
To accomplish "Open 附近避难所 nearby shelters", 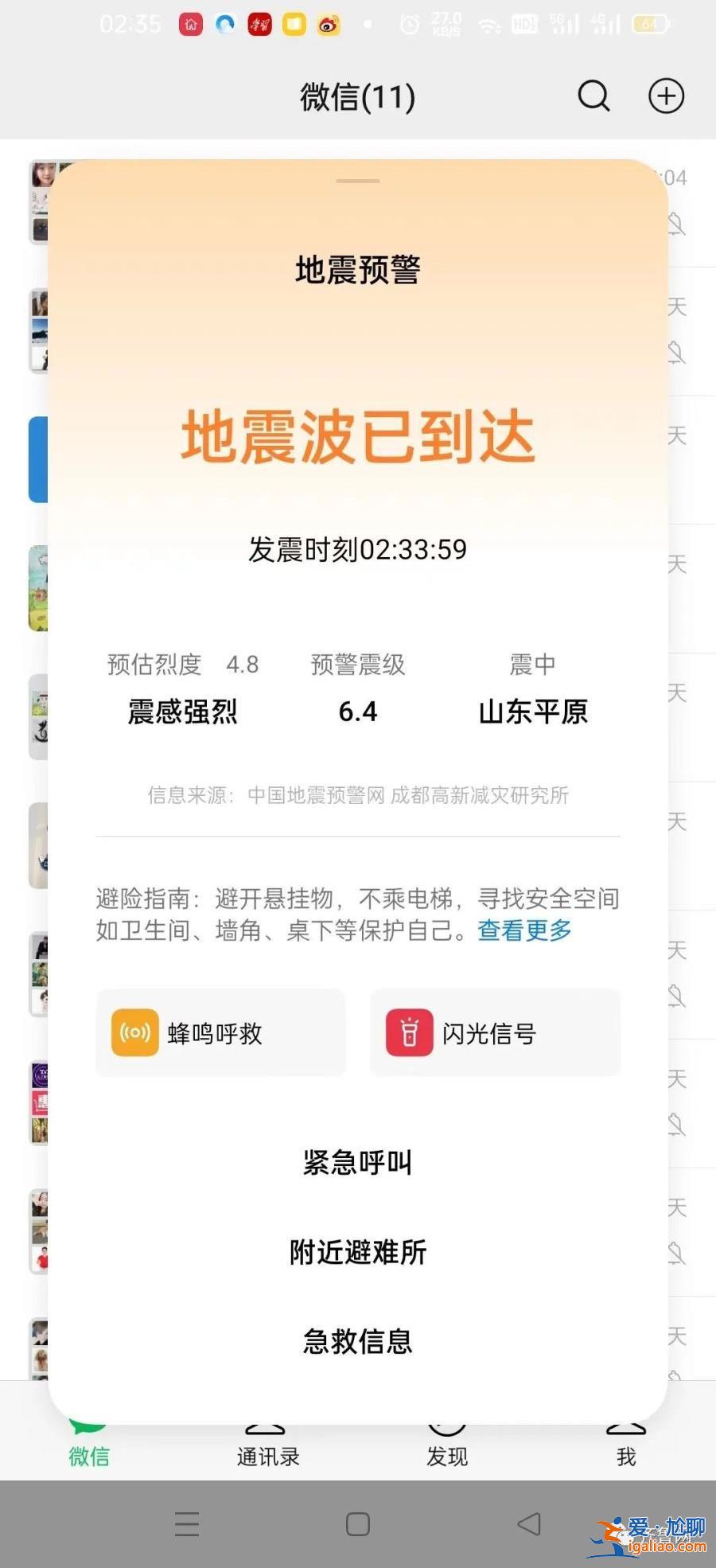I will [x=357, y=1252].
